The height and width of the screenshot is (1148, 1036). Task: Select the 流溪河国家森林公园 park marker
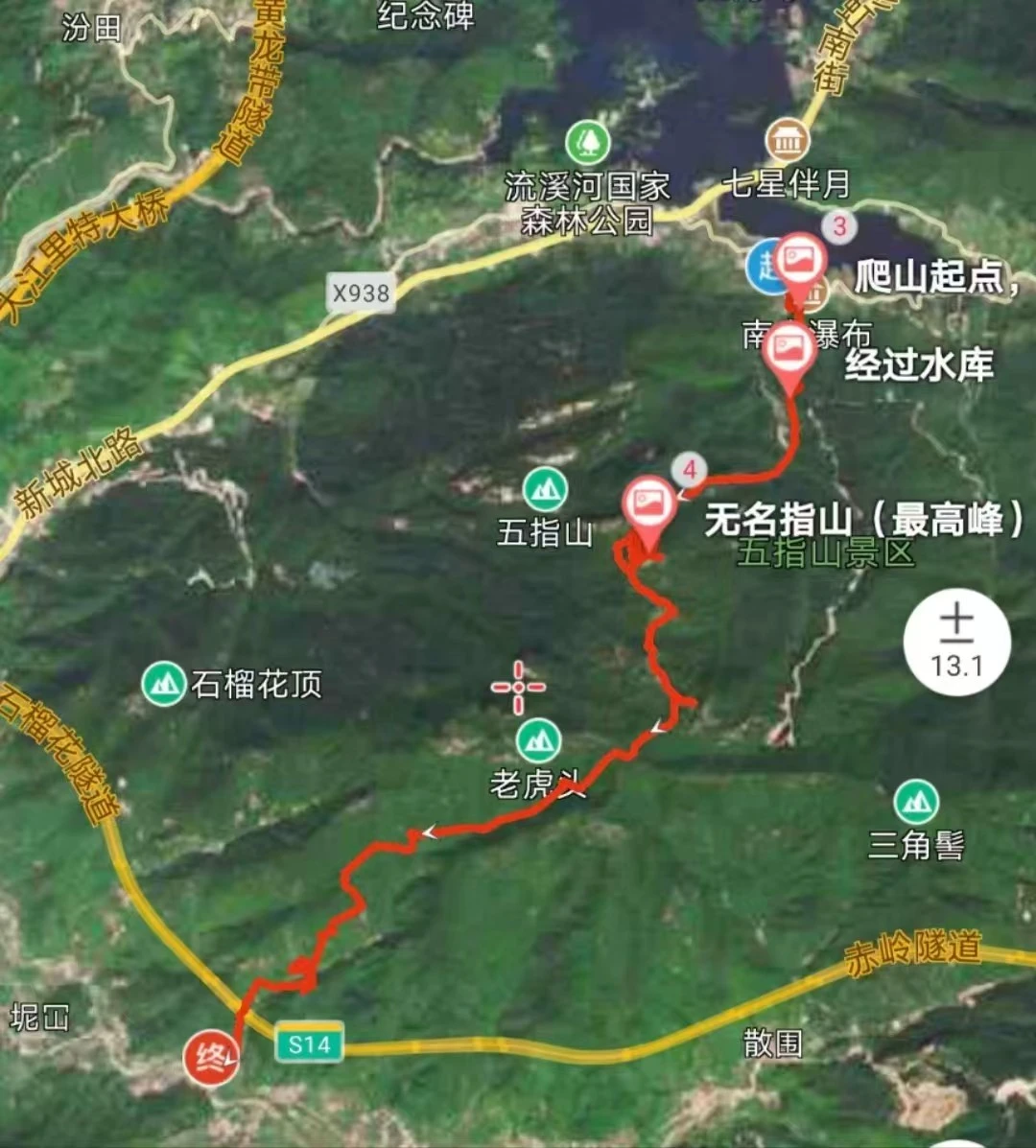587,144
